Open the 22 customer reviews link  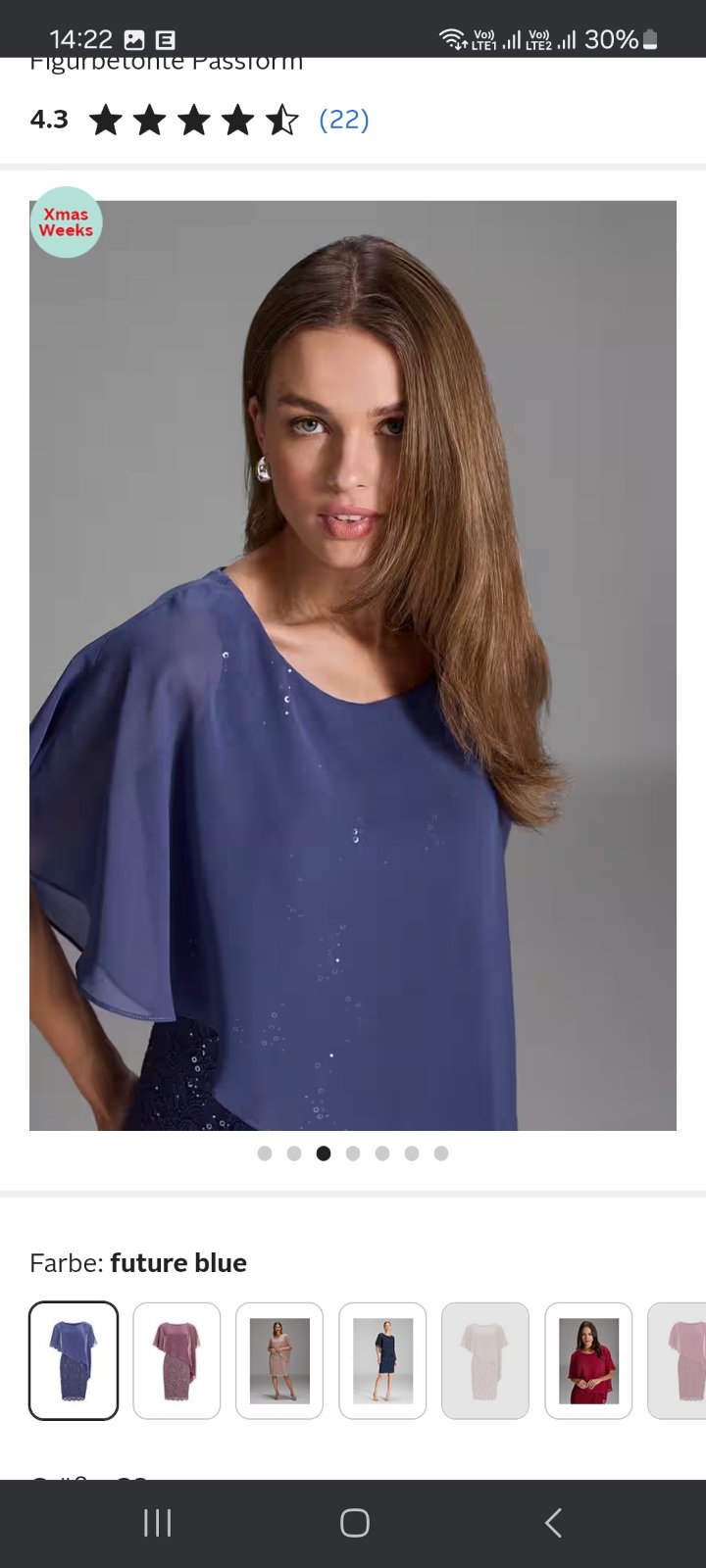click(x=344, y=120)
